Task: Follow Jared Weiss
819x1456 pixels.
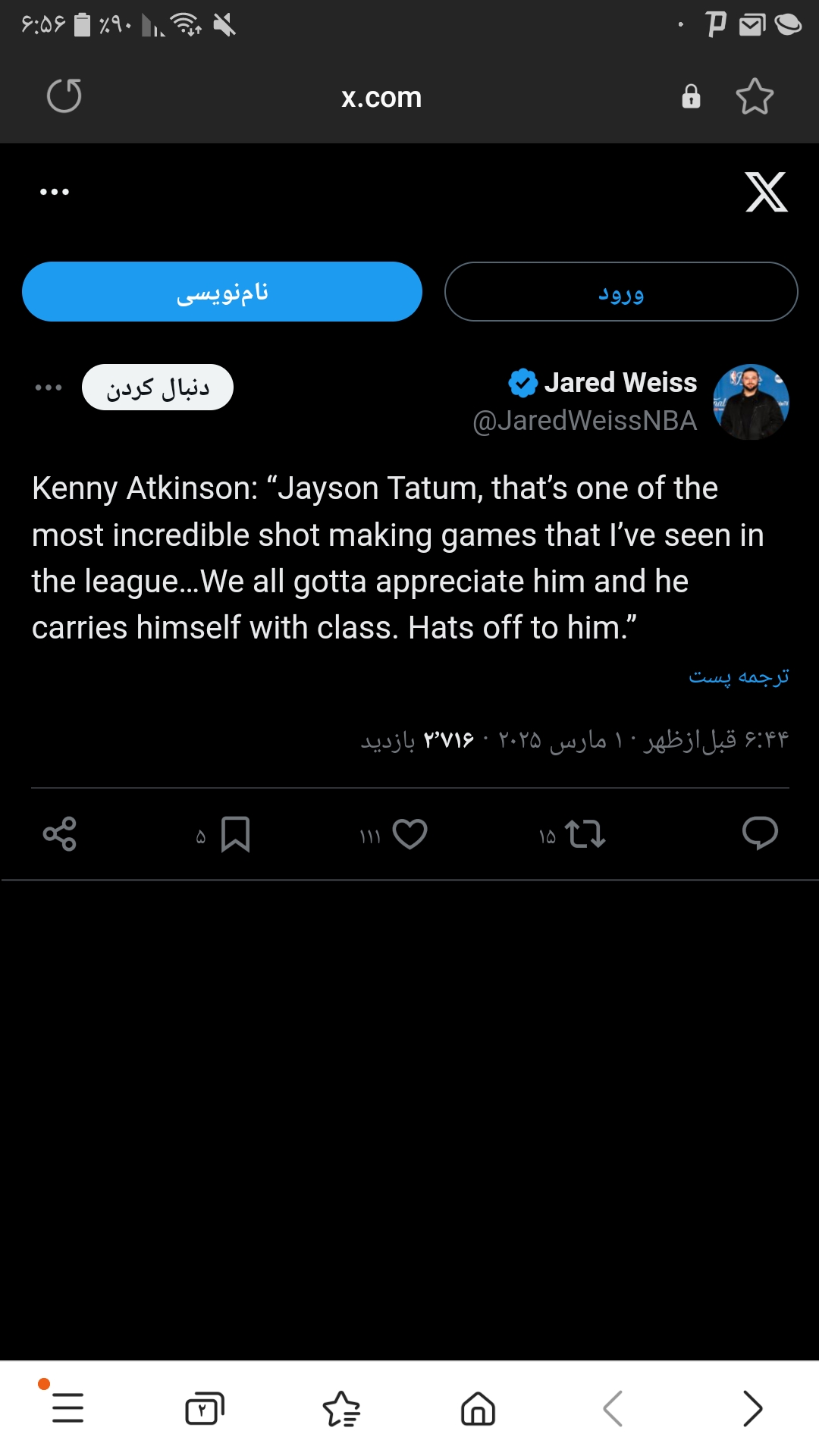Action: (158, 388)
